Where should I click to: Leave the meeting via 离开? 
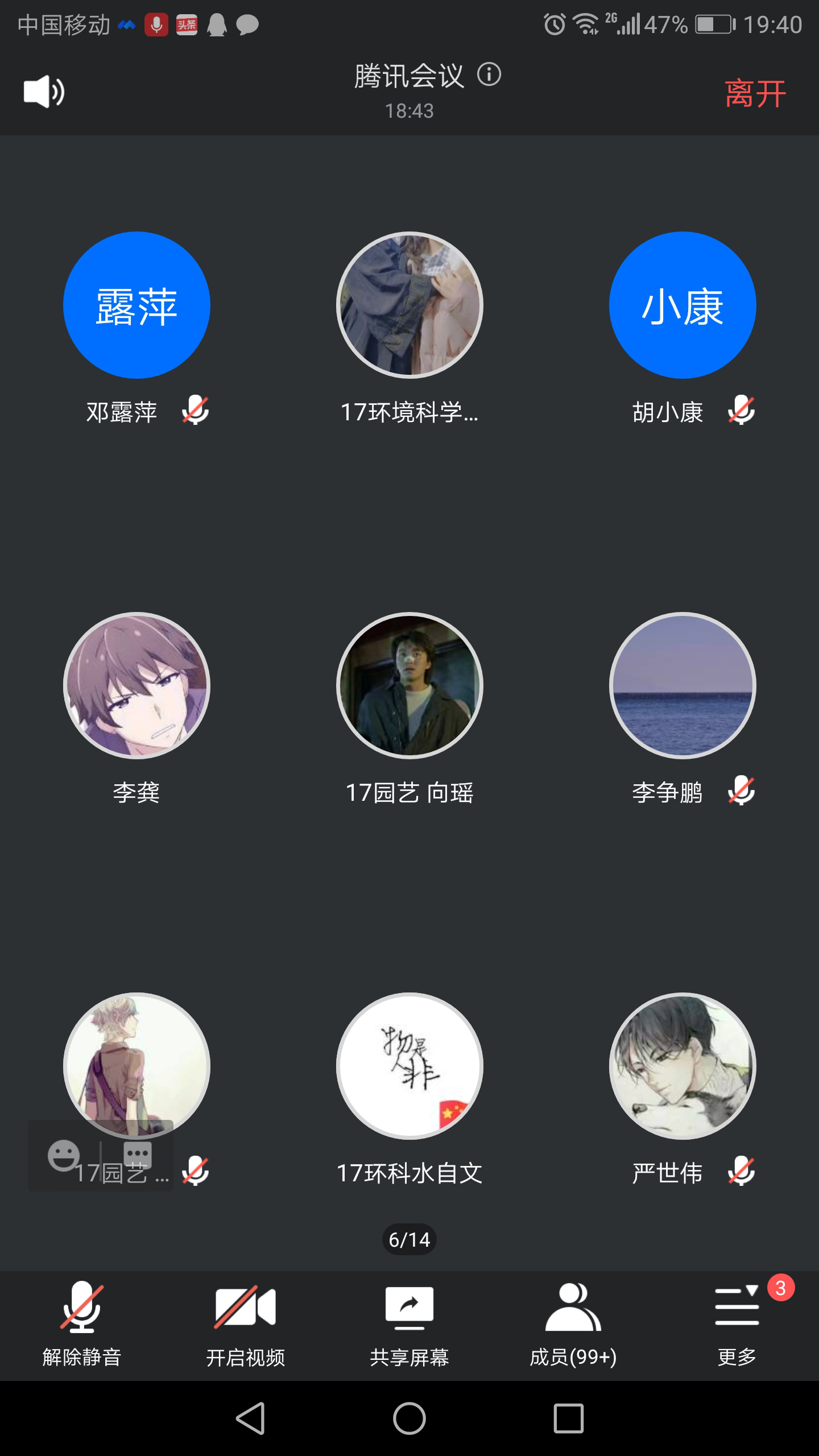[x=755, y=94]
